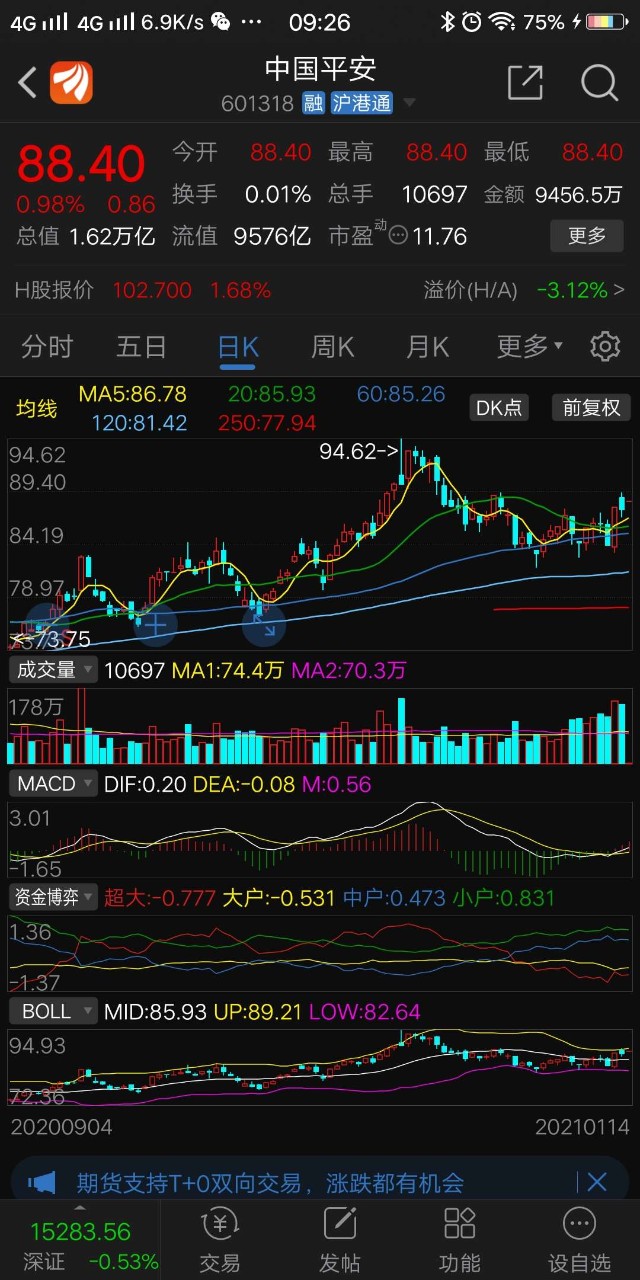The image size is (640, 1280).
Task: Expand the 成交量 indicator dropdown
Action: (x=54, y=670)
